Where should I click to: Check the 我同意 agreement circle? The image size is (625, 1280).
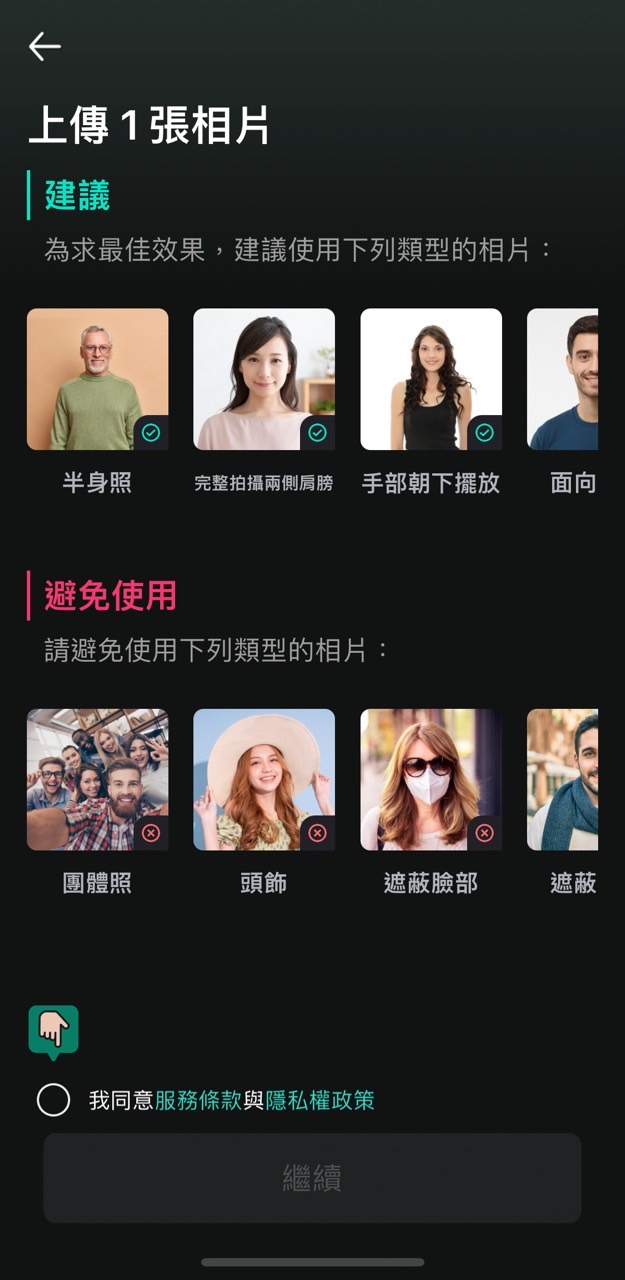coord(54,1100)
